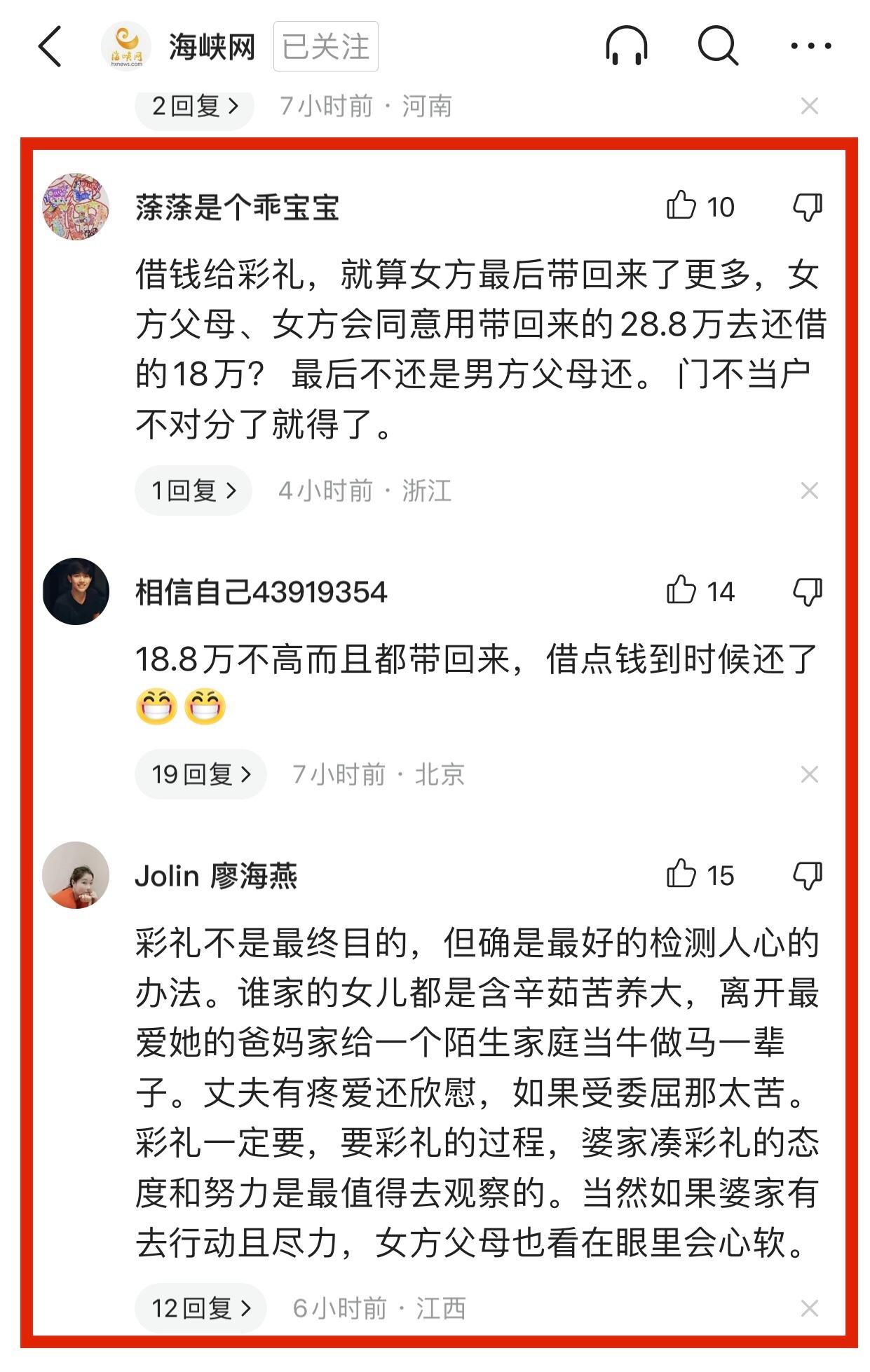870x1372 pixels.
Task: Open the three-dot overflow menu
Action: coord(810,46)
